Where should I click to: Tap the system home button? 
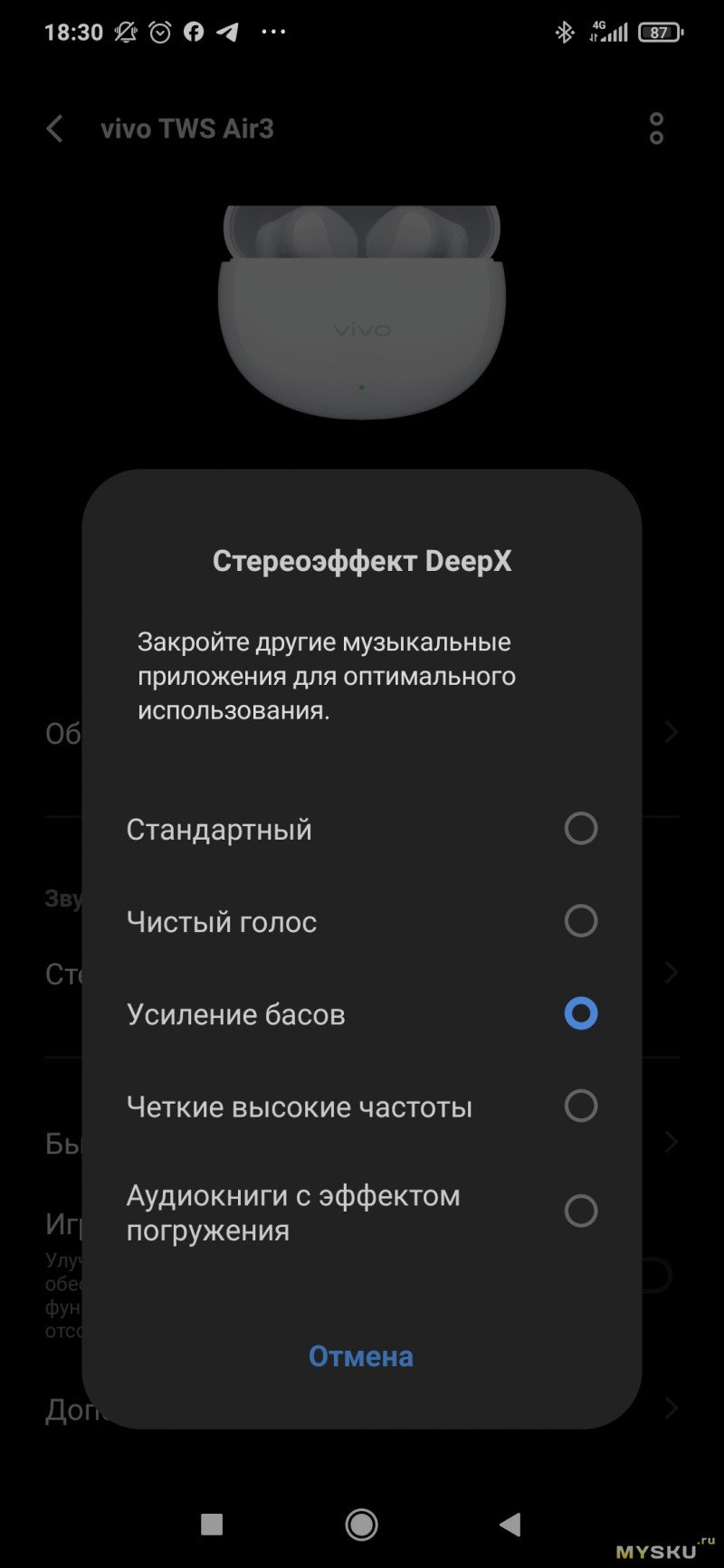click(361, 1525)
